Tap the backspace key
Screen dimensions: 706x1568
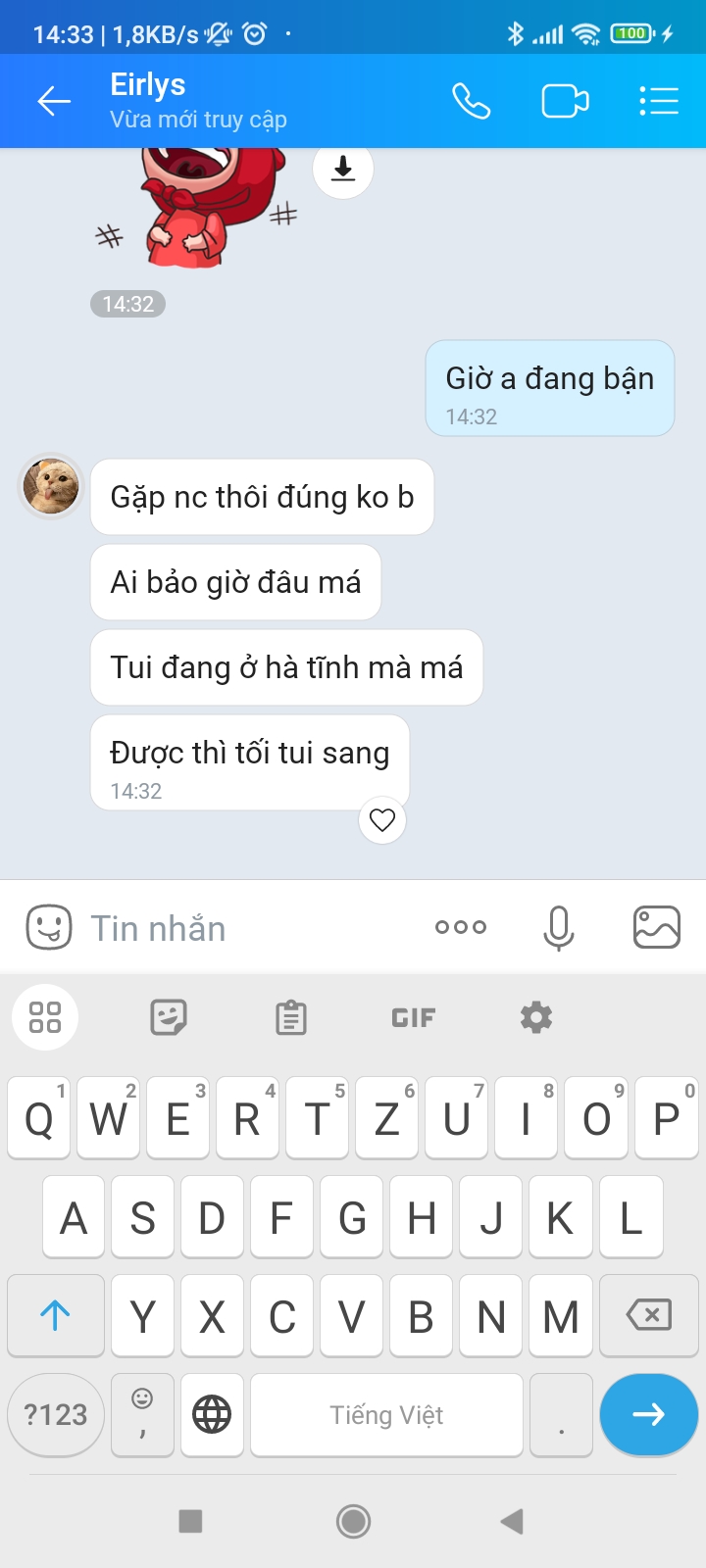(648, 1315)
